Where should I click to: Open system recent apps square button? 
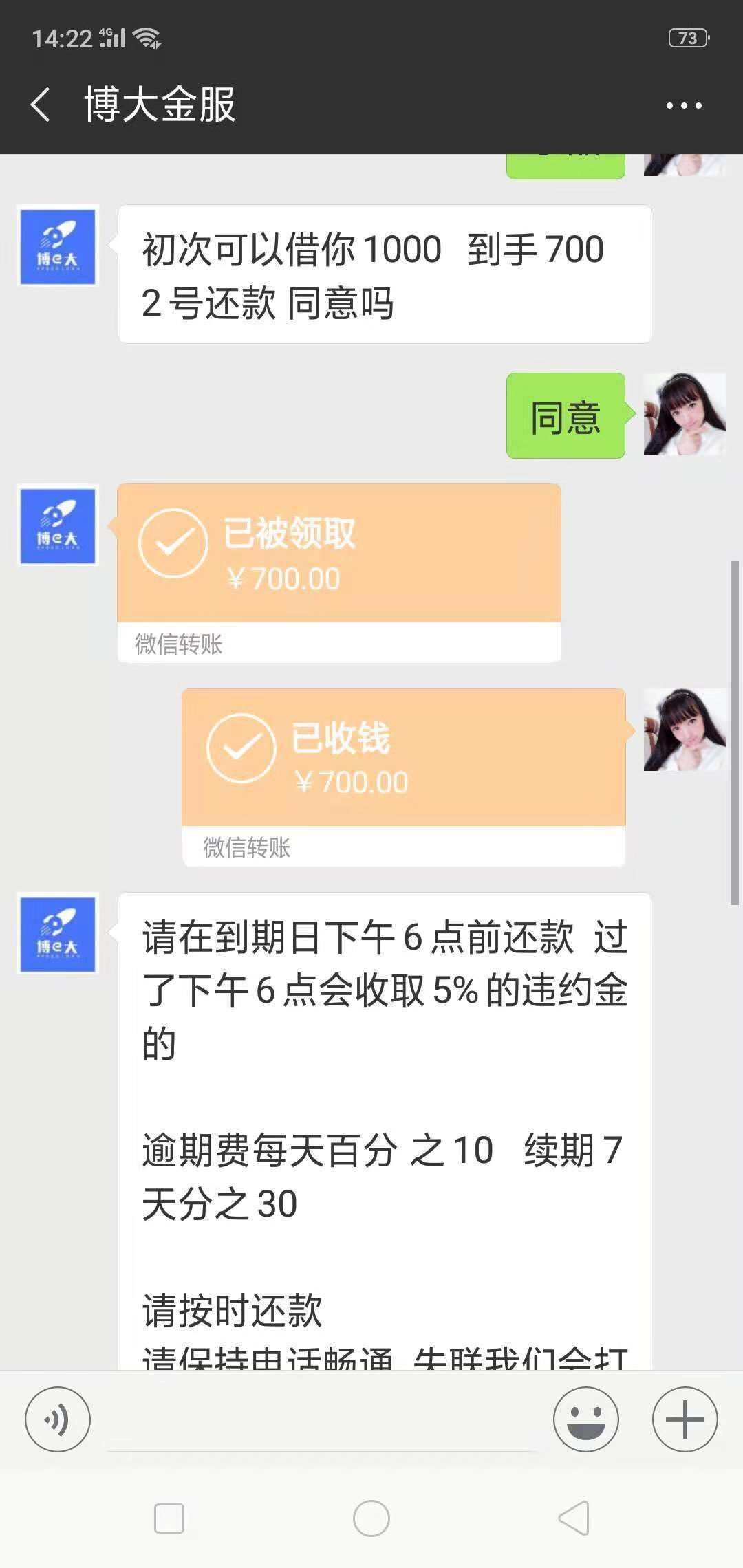(x=169, y=1518)
